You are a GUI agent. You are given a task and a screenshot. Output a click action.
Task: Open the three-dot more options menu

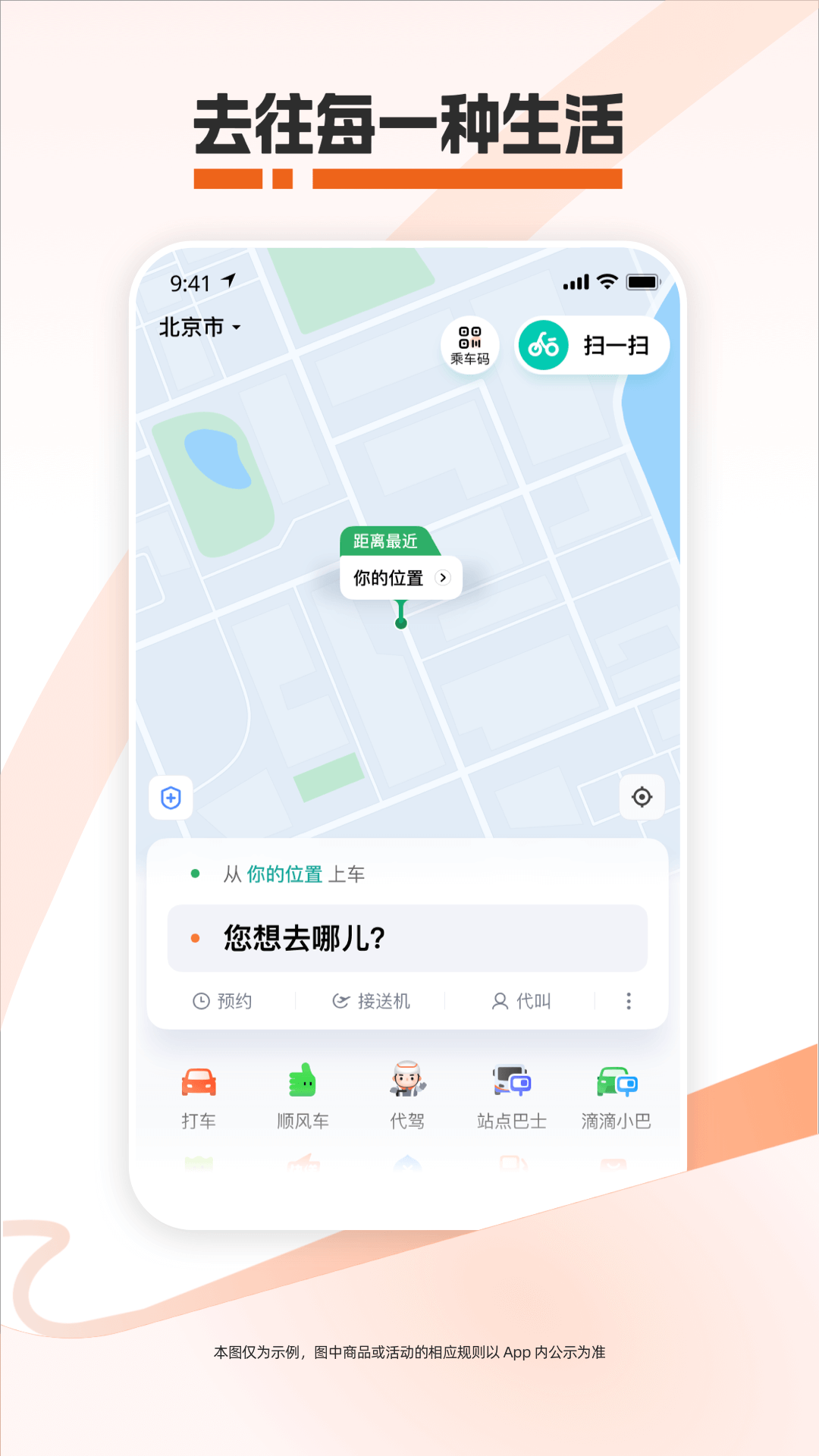(x=629, y=1001)
